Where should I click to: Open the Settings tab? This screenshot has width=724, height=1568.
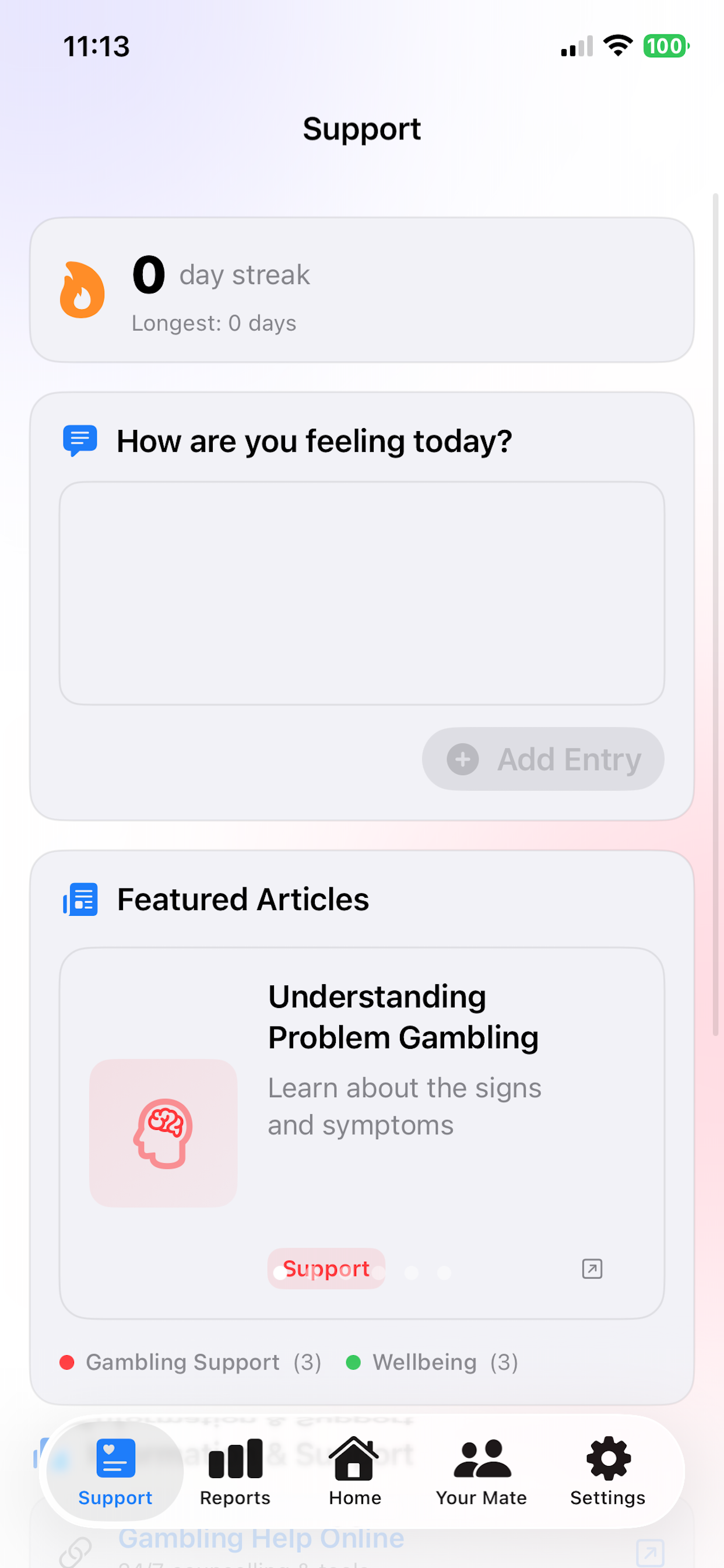click(607, 1469)
